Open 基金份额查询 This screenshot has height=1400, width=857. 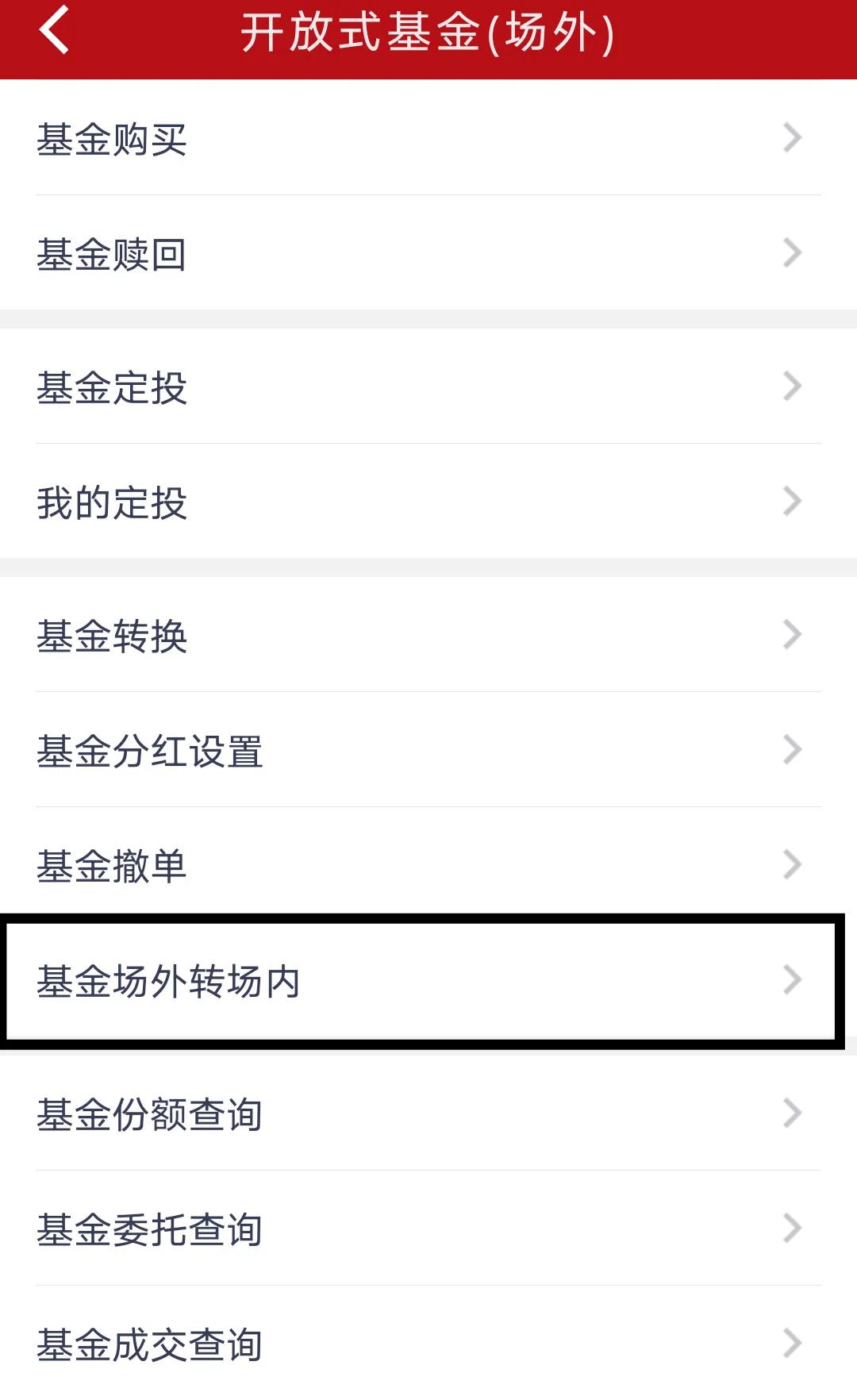428,1113
